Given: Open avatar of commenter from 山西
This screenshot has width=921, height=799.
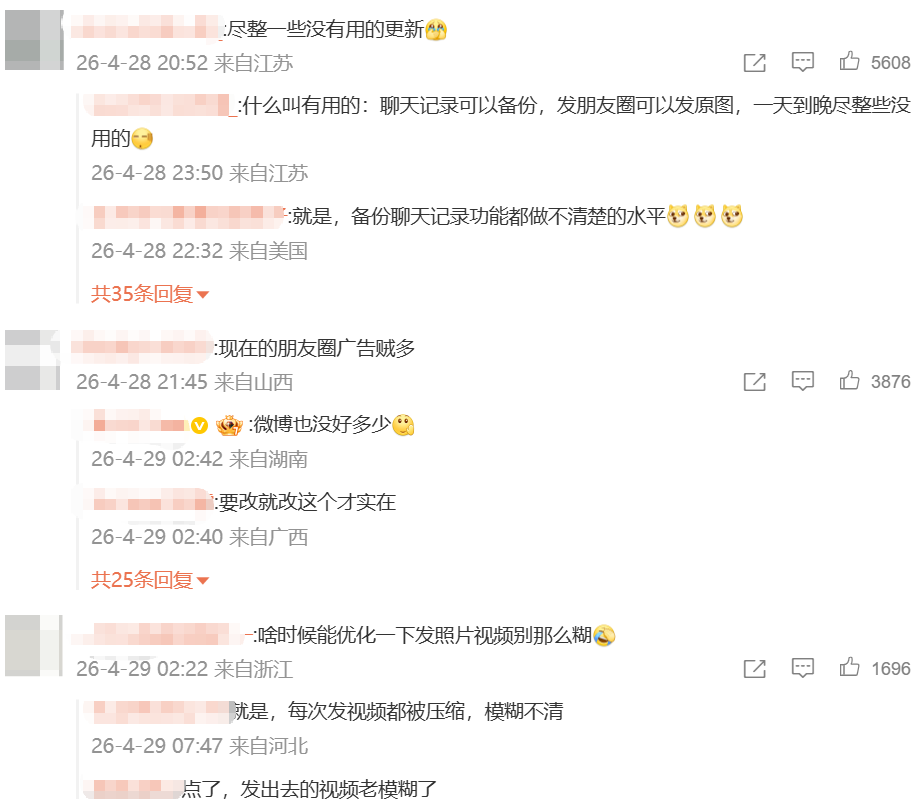Looking at the screenshot, I should click(34, 360).
